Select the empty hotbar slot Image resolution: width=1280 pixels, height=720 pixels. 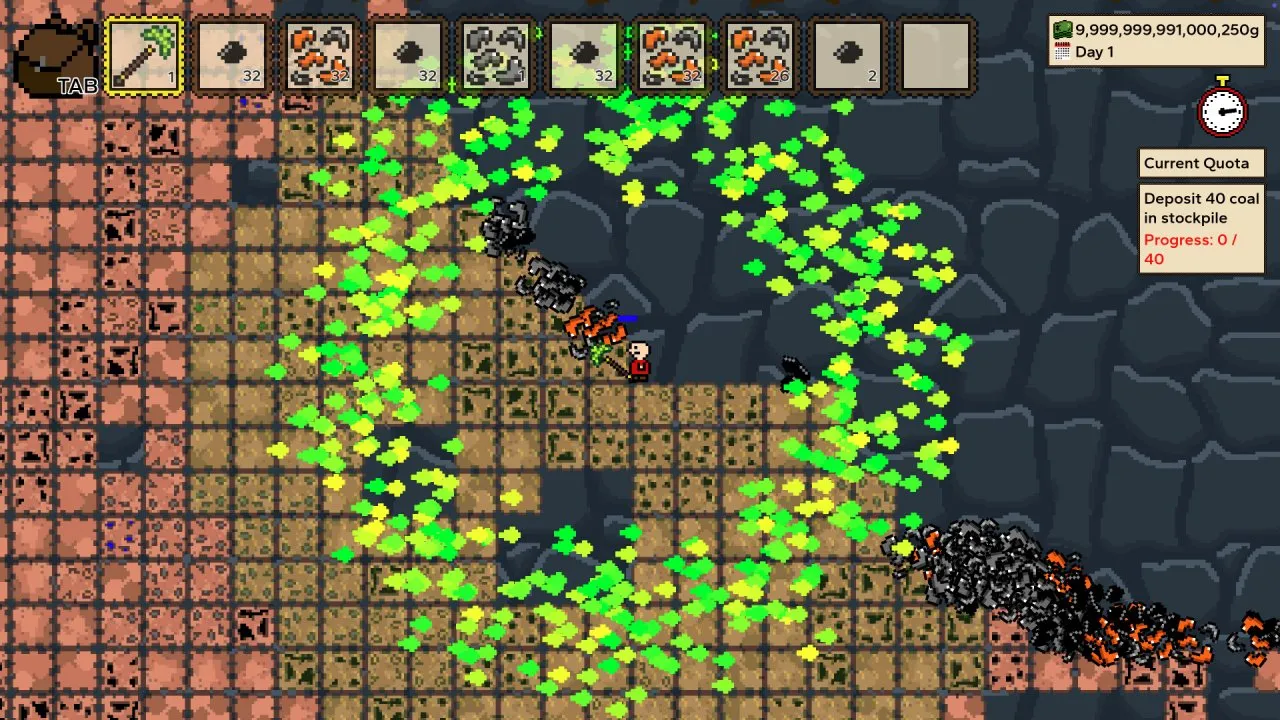tap(936, 58)
